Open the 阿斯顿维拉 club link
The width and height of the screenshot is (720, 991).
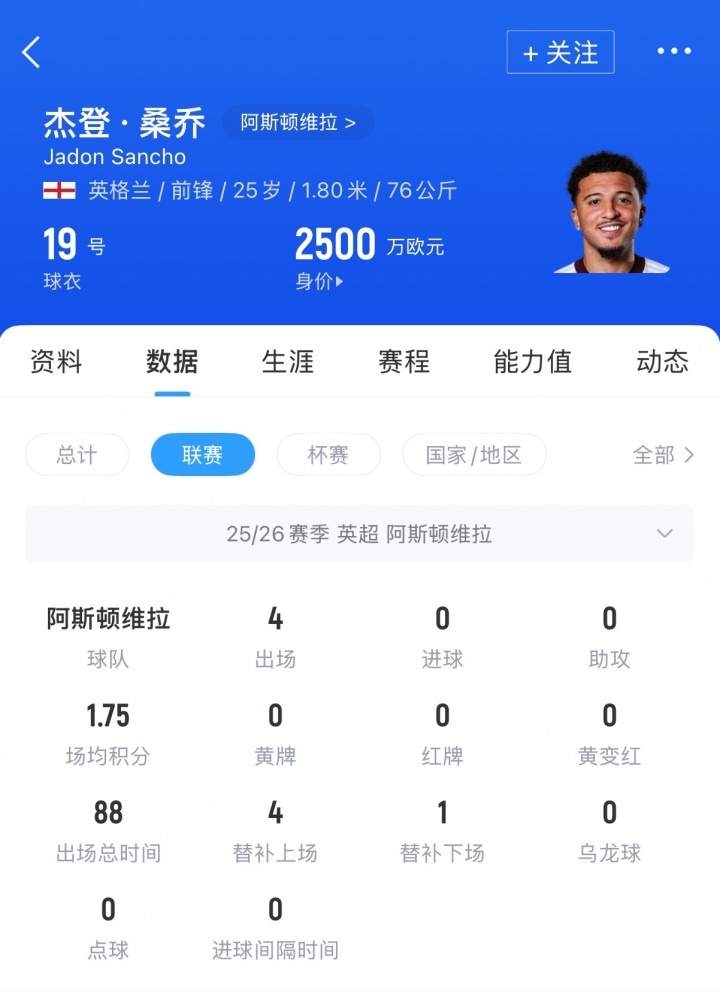click(299, 122)
